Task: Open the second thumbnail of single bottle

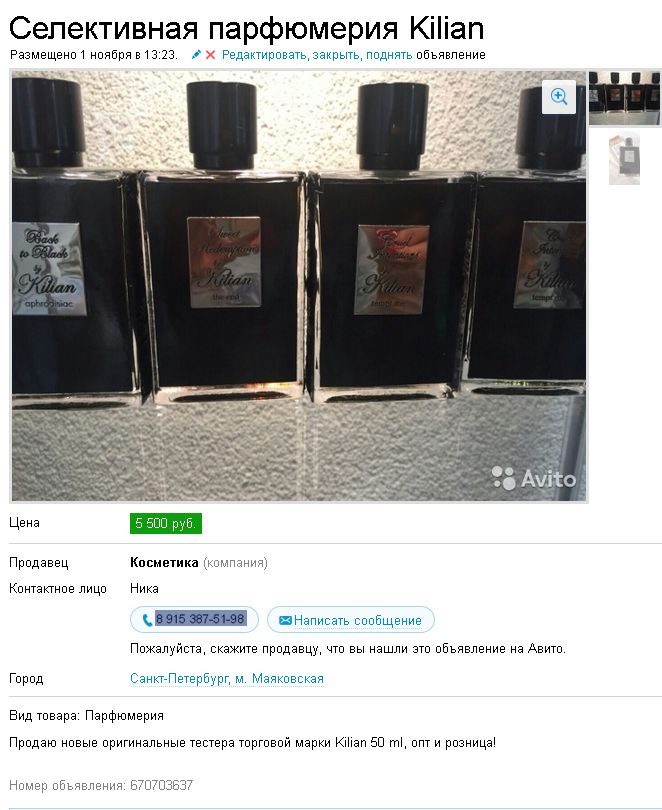Action: (624, 158)
